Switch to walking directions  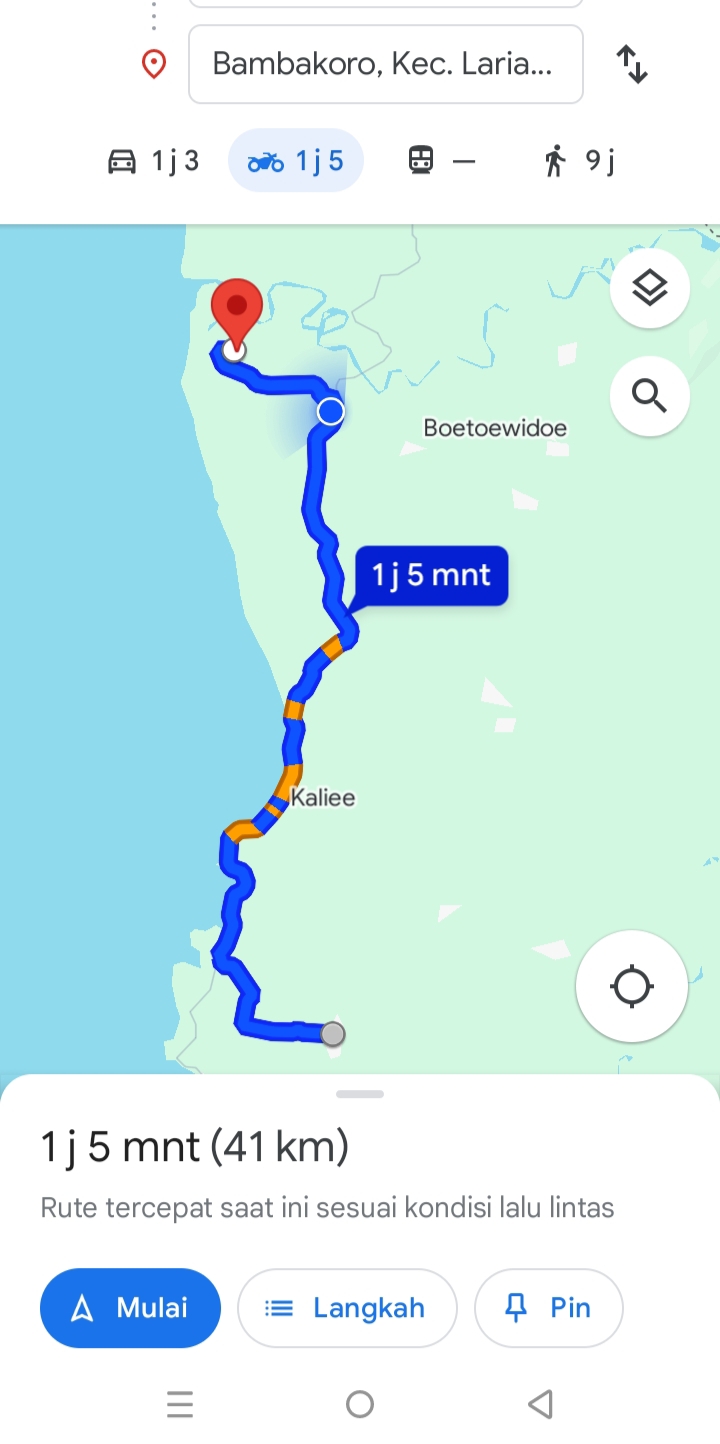point(579,160)
